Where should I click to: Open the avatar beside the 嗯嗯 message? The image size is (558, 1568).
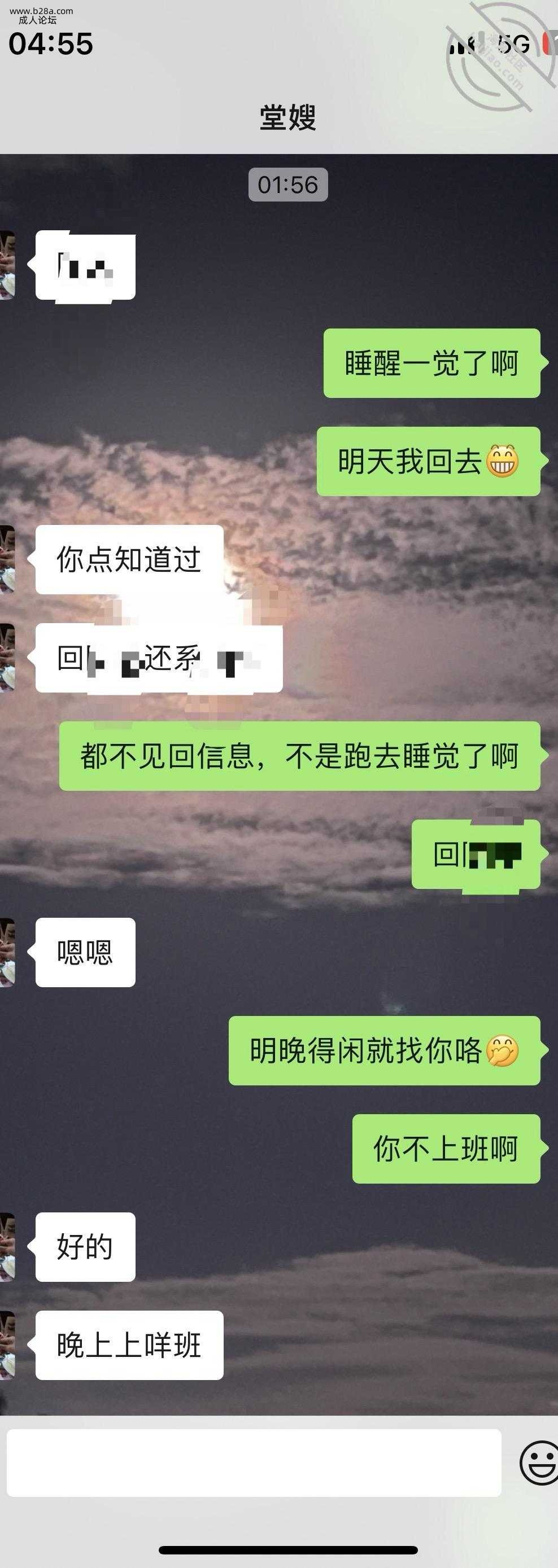tap(7, 953)
